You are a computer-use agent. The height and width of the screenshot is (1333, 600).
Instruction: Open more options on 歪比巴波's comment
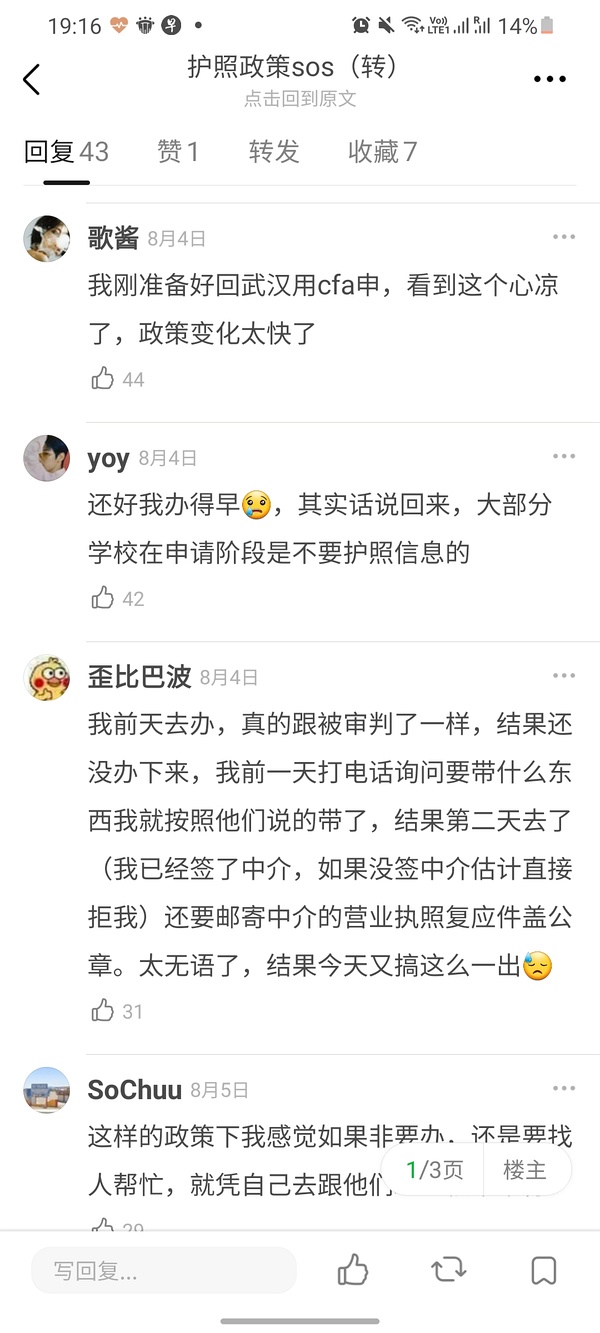click(x=563, y=676)
